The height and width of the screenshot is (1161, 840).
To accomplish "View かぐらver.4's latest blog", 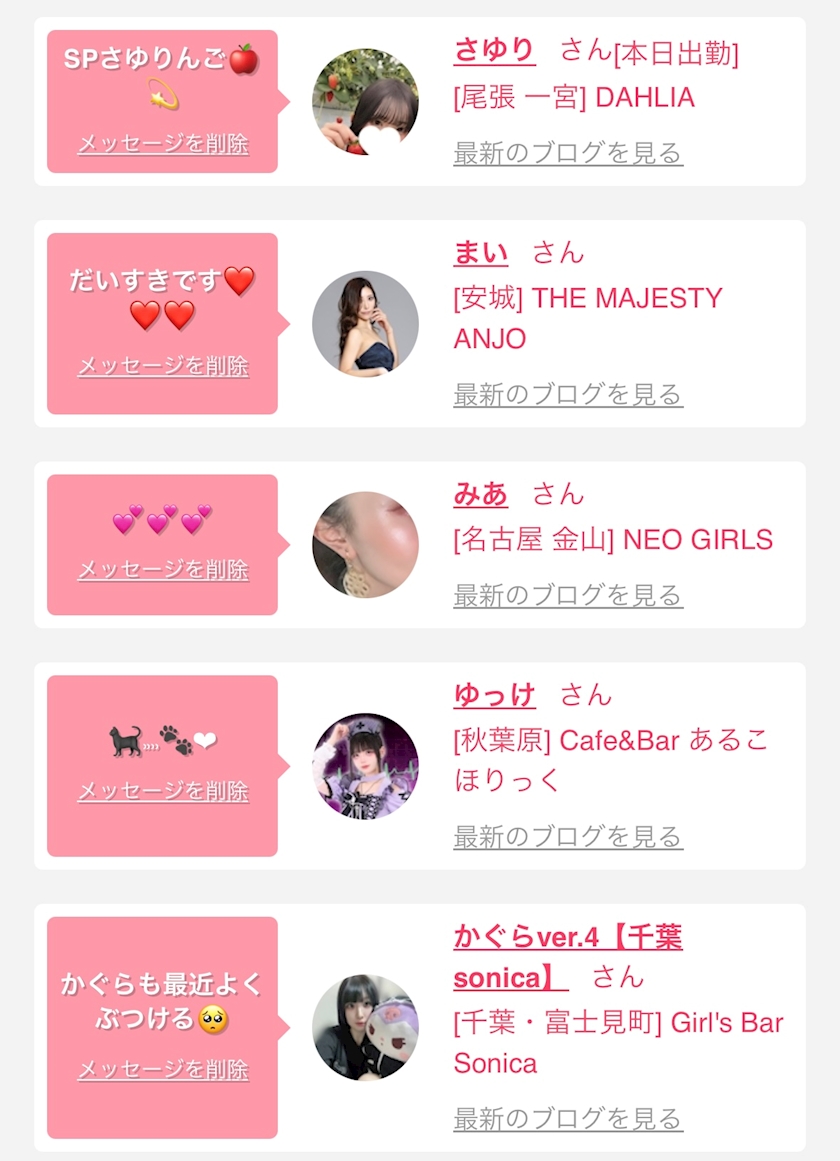I will (568, 1118).
